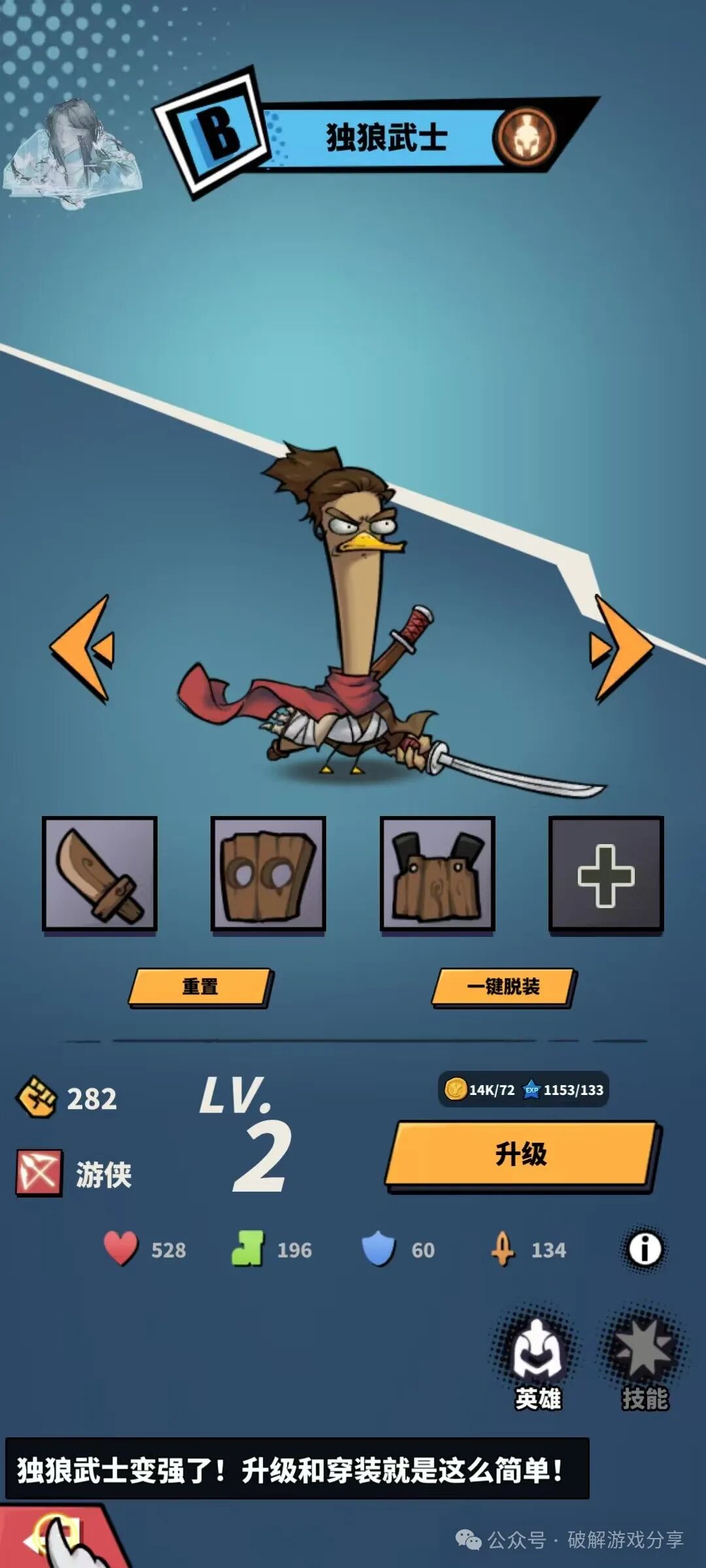Switch to the 技能 tab

644,1358
